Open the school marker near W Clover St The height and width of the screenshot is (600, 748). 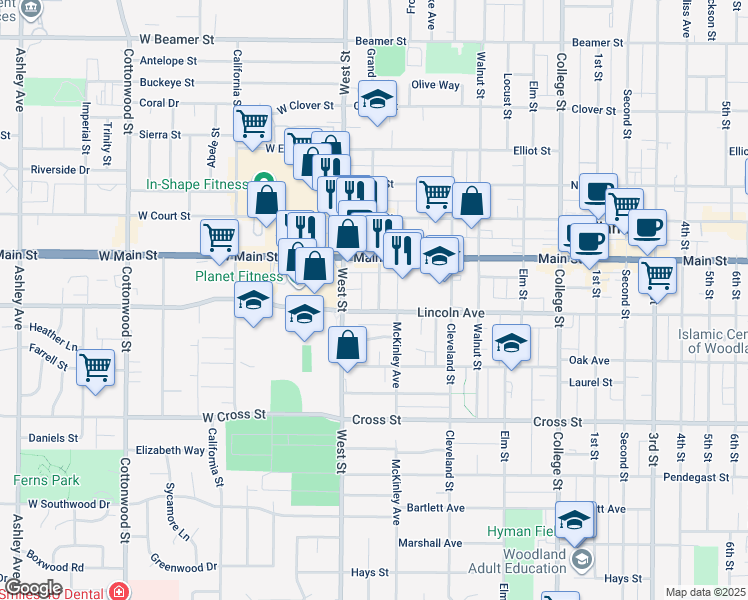[377, 100]
